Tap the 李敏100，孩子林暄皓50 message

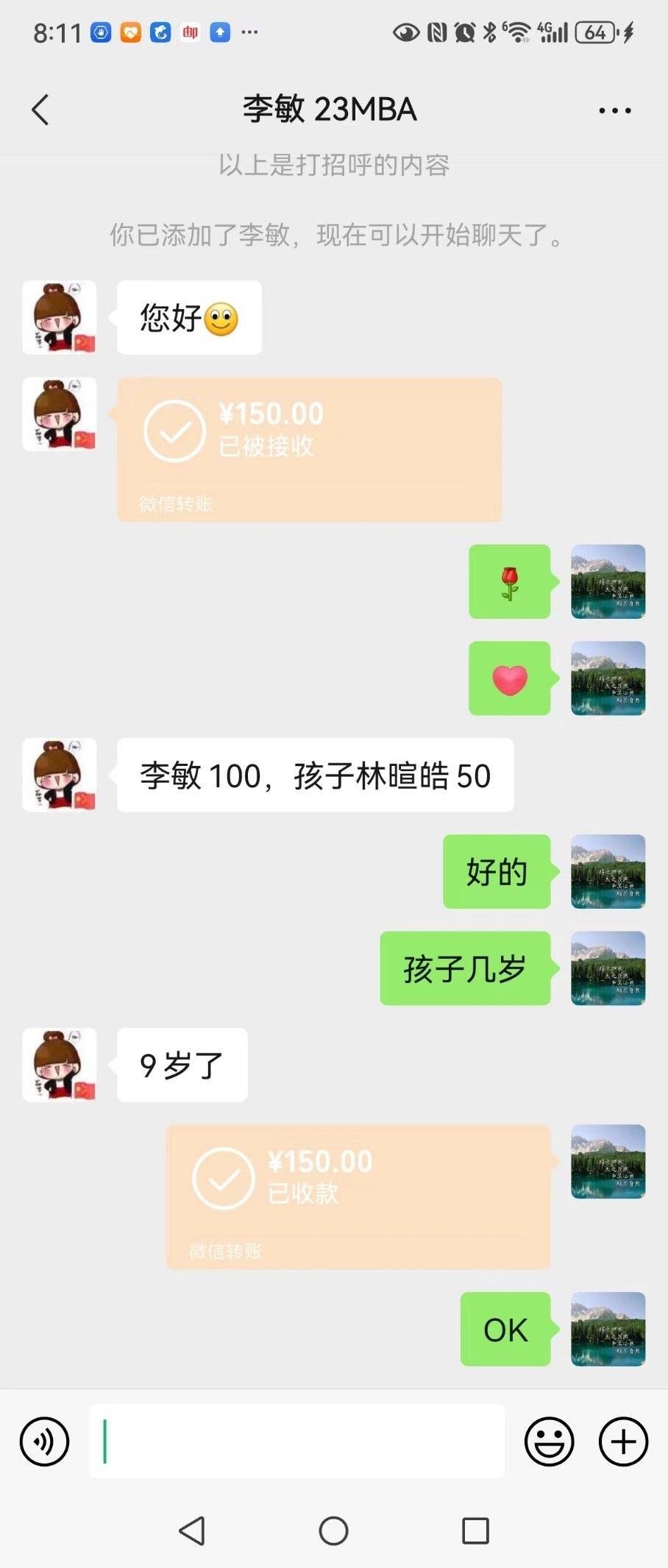click(316, 775)
